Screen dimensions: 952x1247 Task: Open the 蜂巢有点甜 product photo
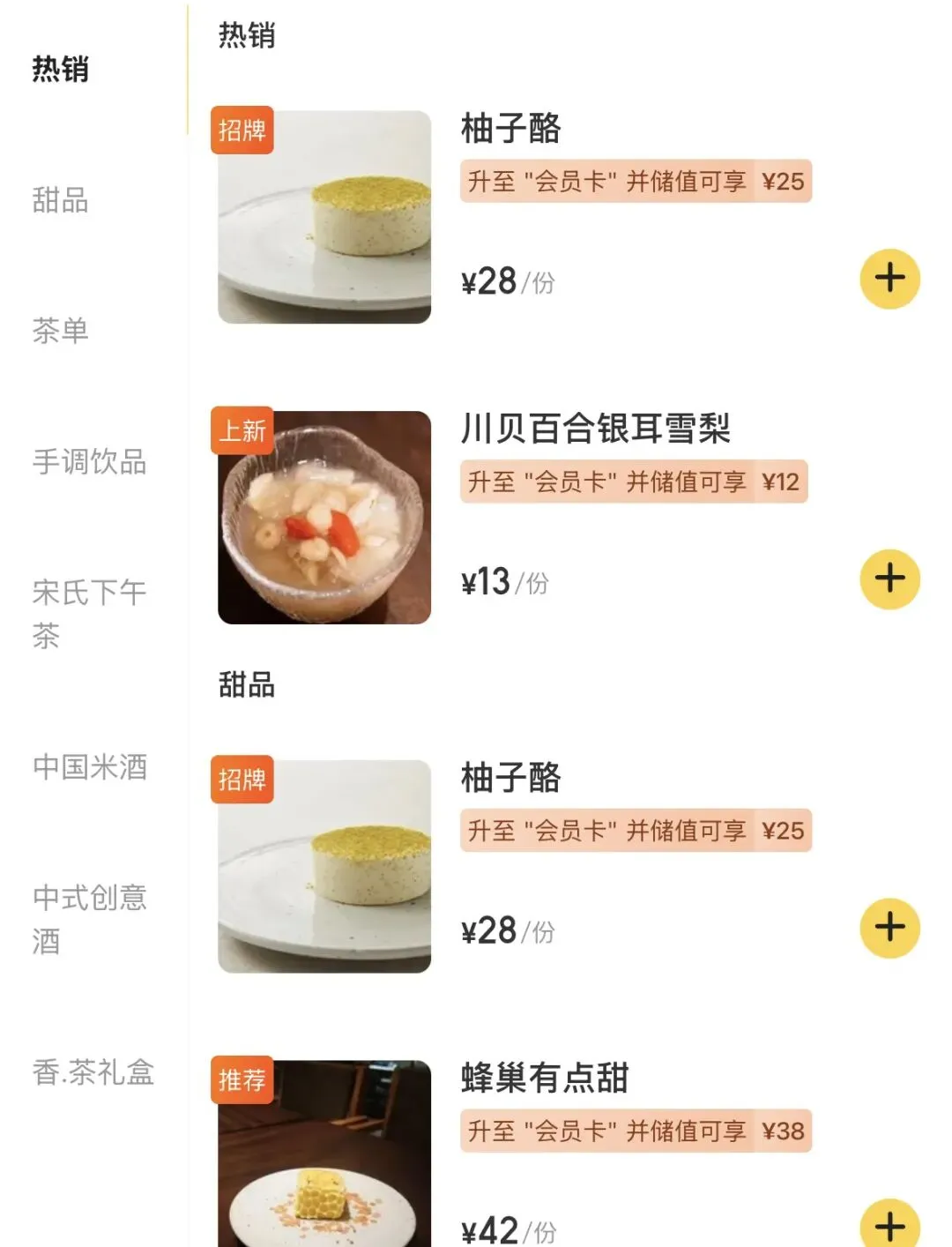coord(324,1154)
